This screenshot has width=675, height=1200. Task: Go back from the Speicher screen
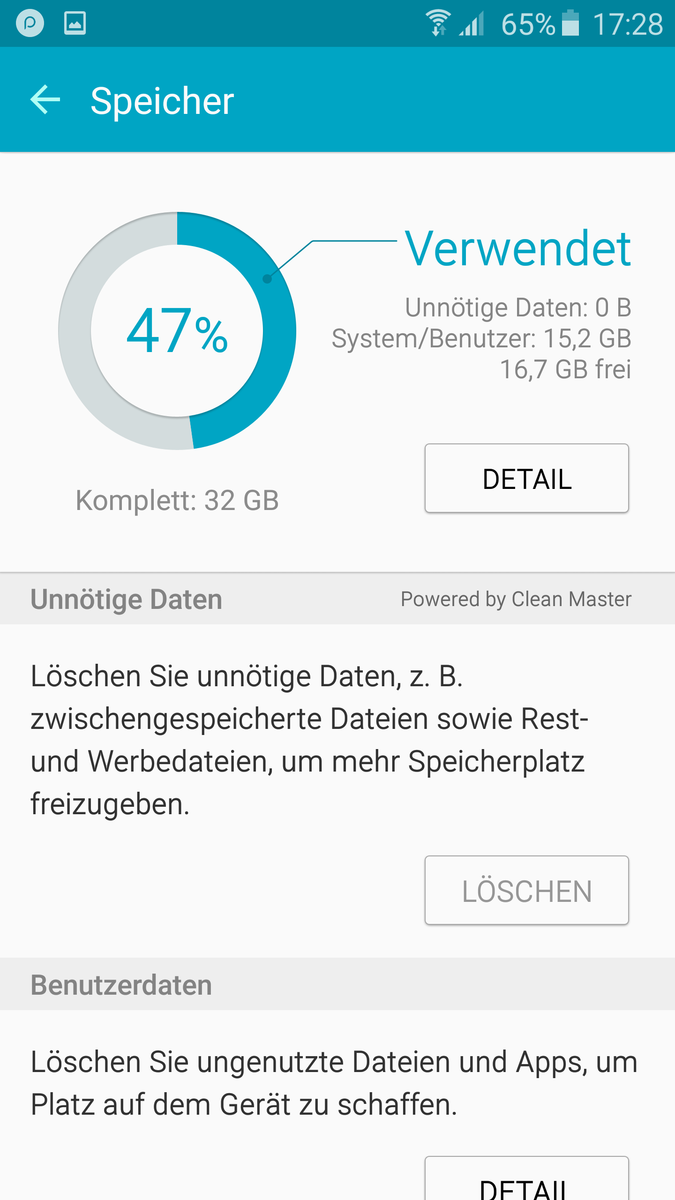45,100
